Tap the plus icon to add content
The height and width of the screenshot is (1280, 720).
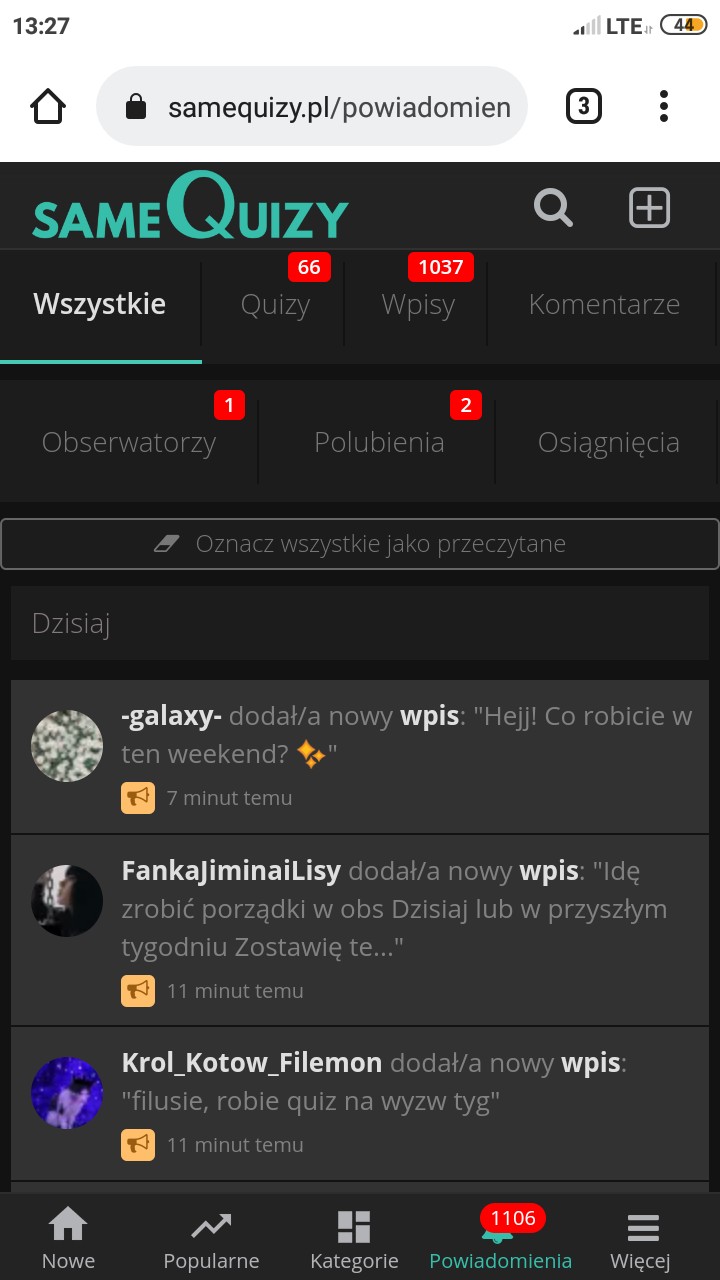click(649, 208)
